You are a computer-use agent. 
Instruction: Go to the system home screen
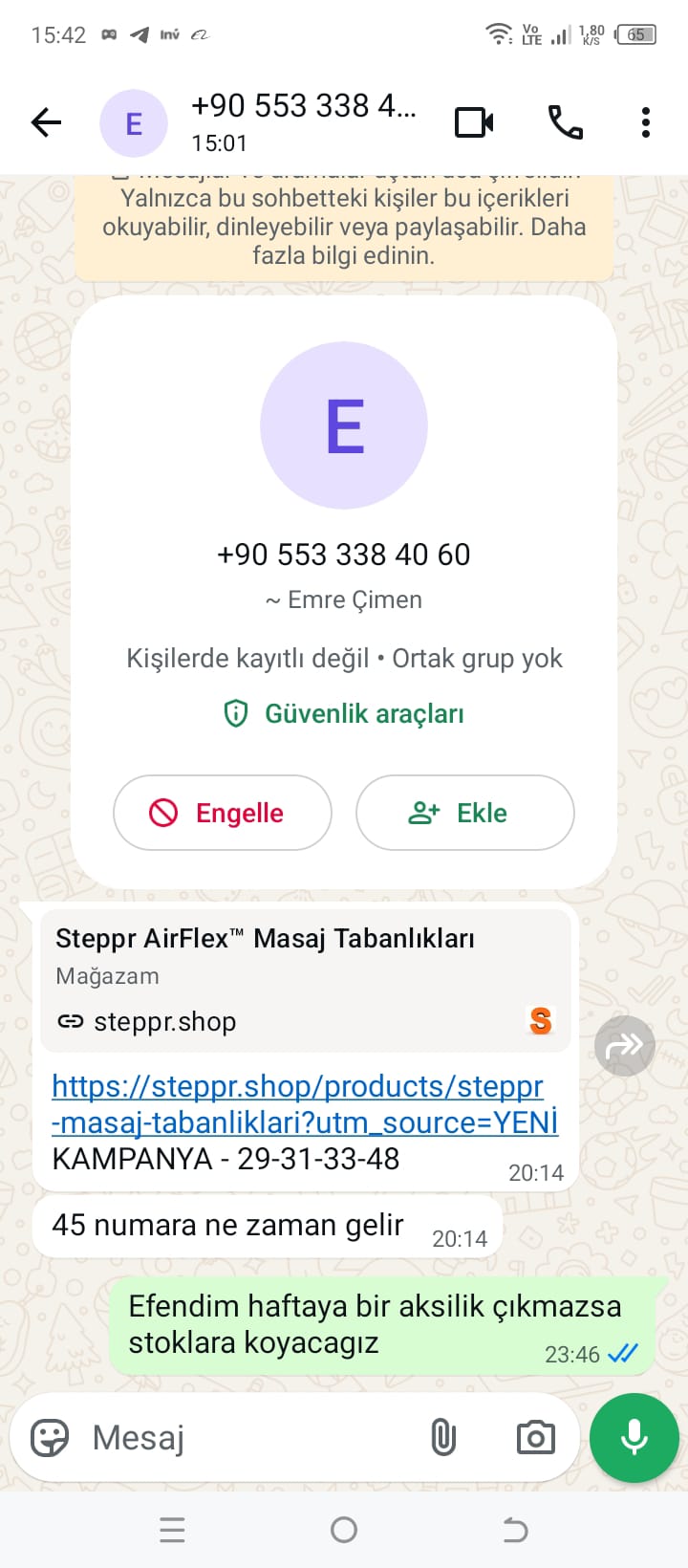pos(344,1530)
